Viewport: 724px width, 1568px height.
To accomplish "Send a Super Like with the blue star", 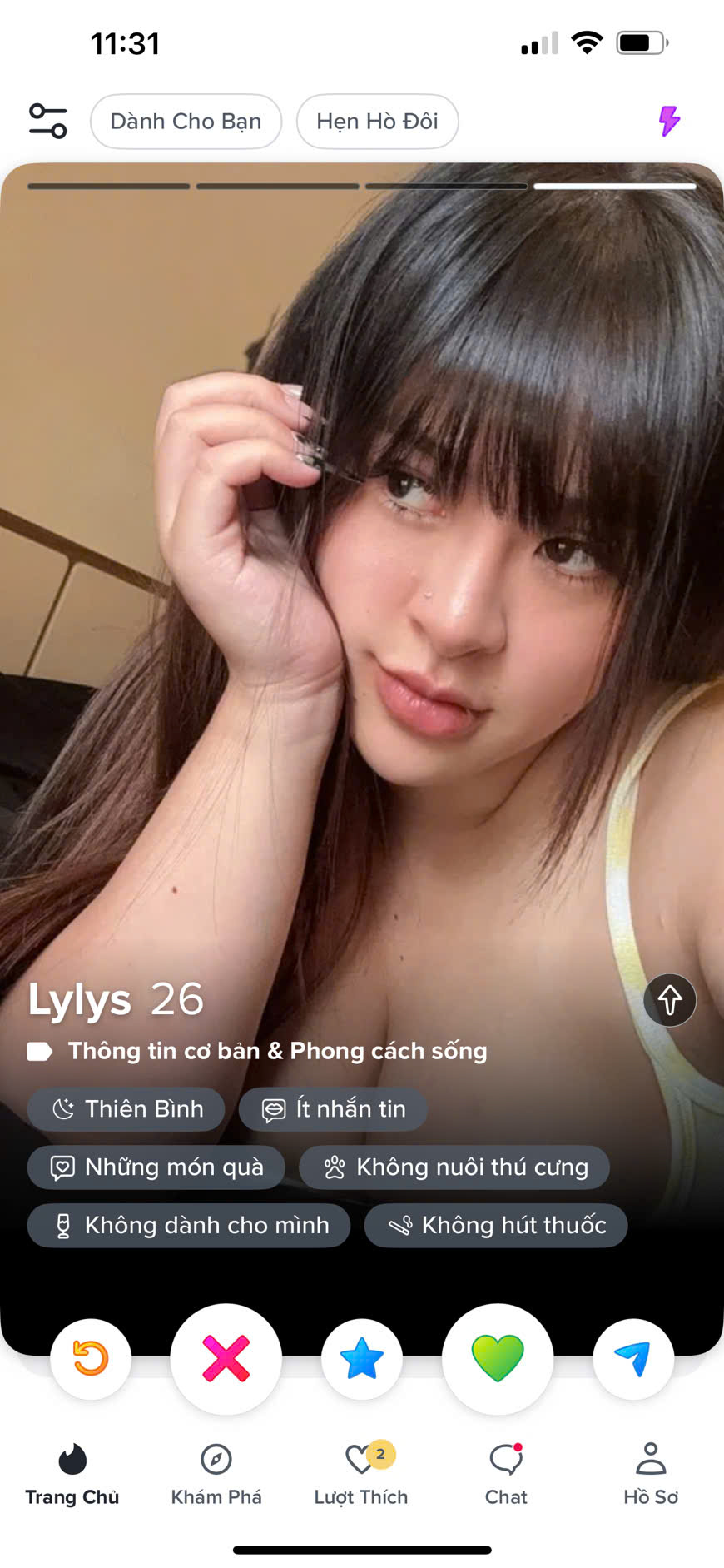I will (362, 1358).
